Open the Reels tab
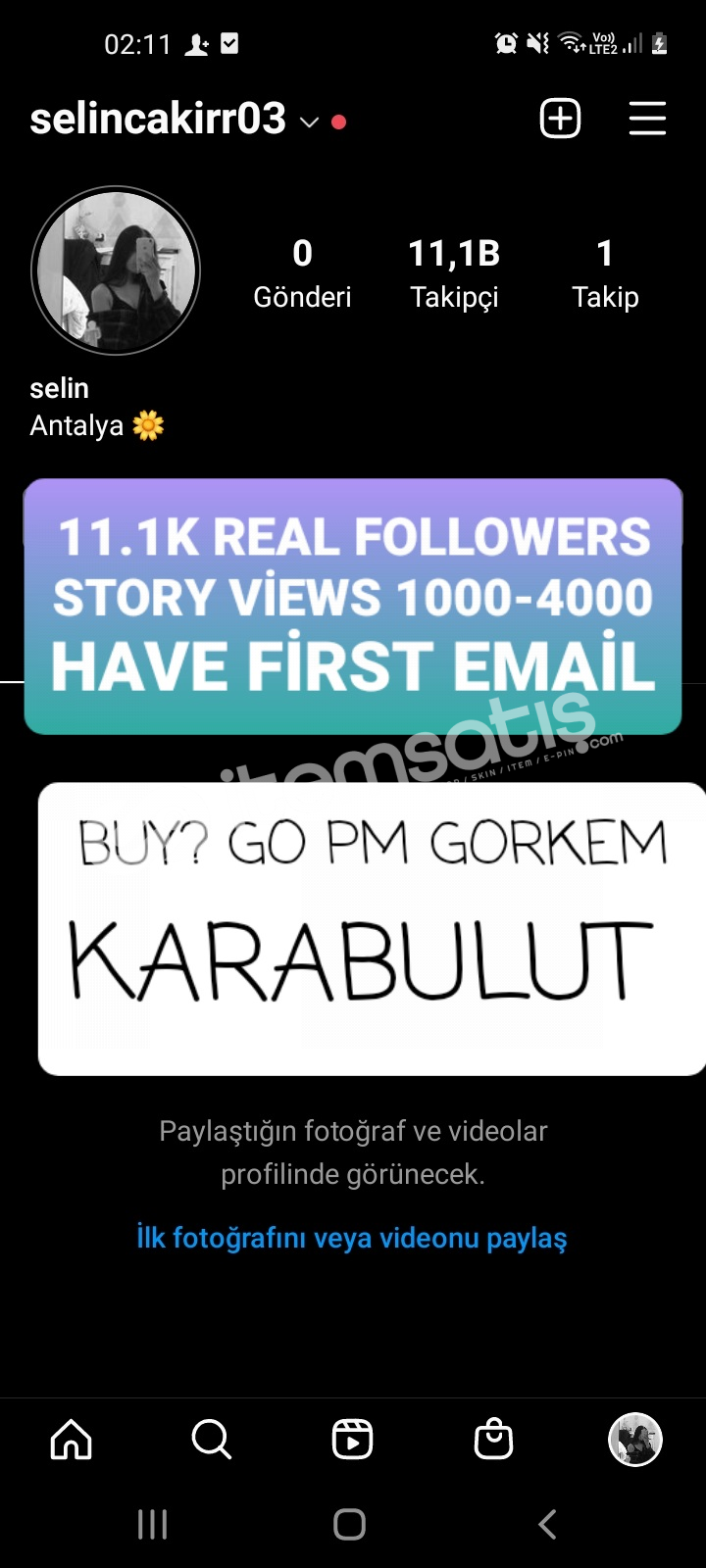This screenshot has width=706, height=1568. coord(352,1440)
